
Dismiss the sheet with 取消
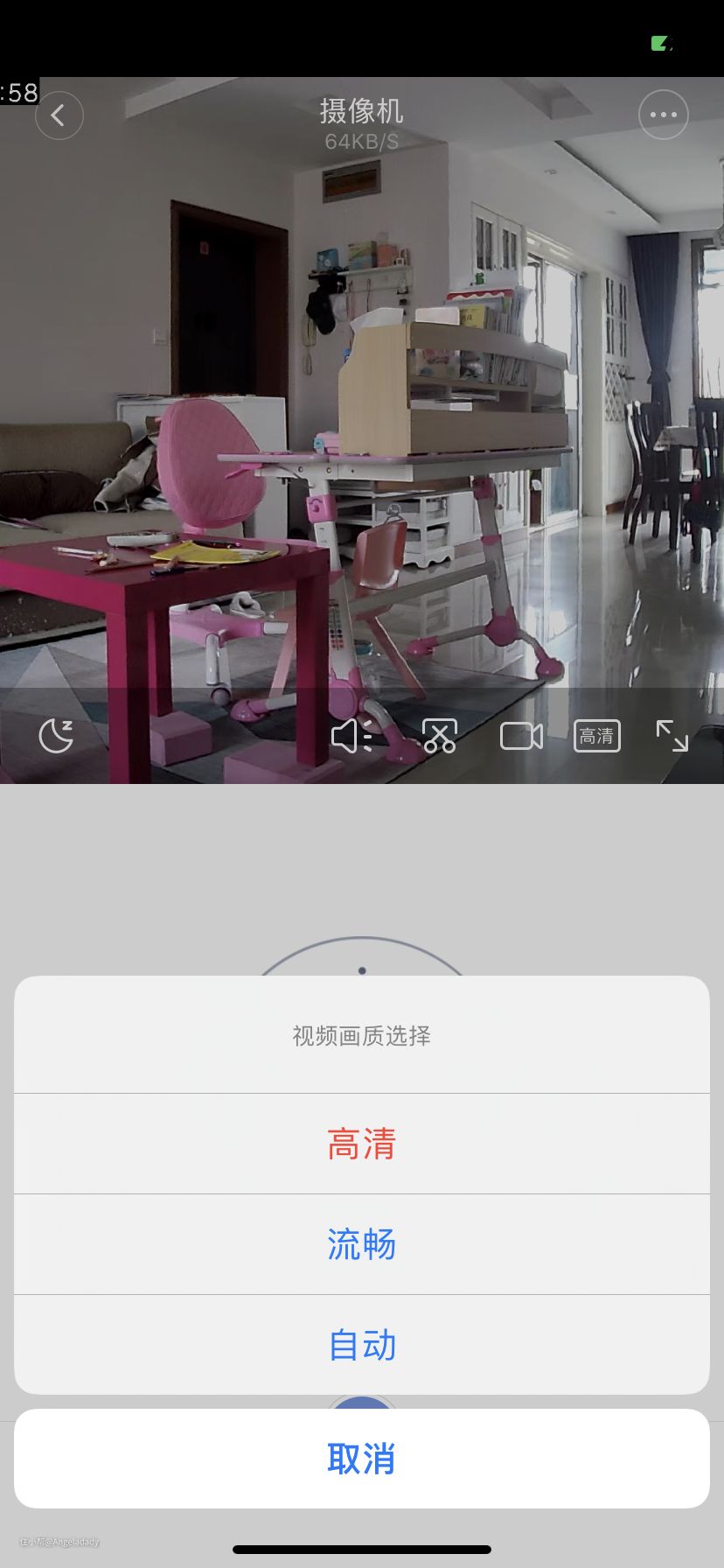point(361,1459)
